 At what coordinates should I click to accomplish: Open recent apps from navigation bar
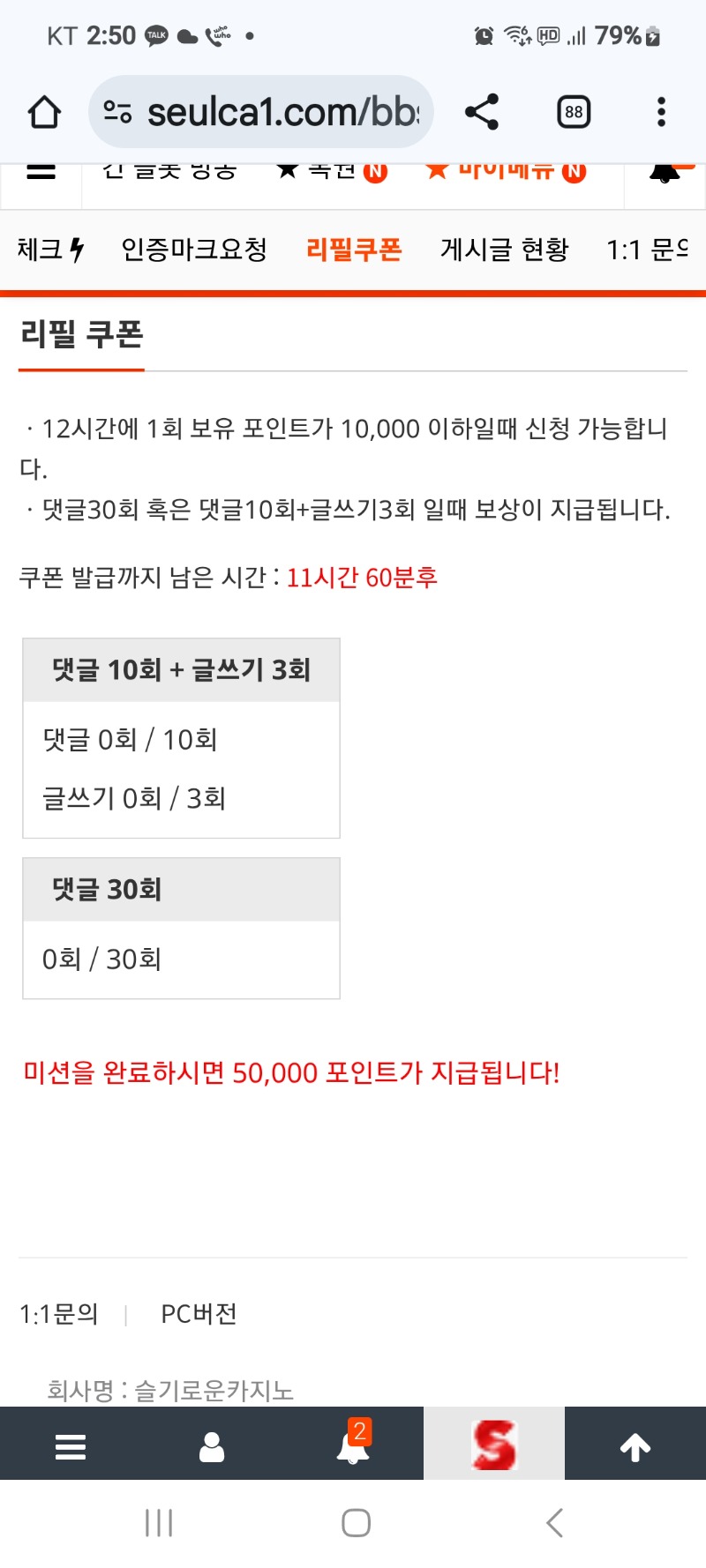(159, 1523)
